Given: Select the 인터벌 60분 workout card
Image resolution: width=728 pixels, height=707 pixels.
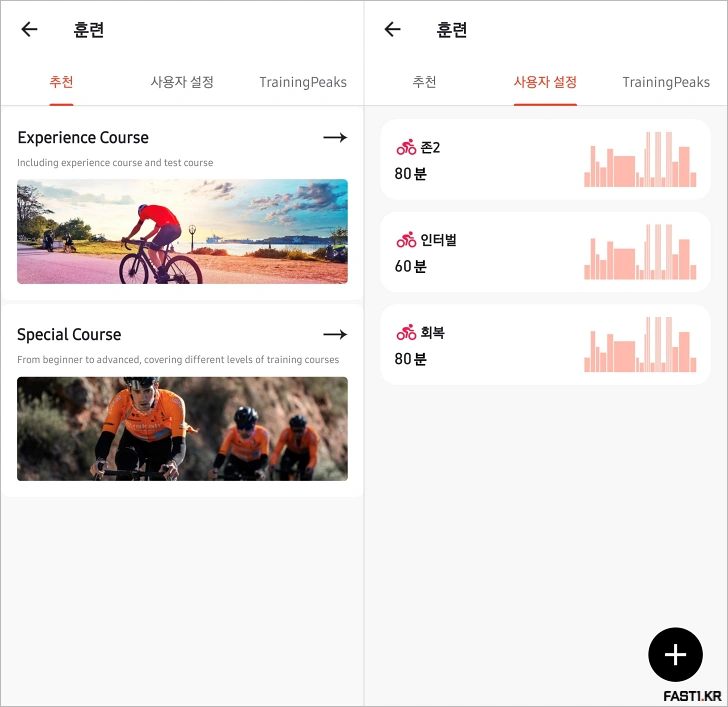Looking at the screenshot, I should point(545,252).
